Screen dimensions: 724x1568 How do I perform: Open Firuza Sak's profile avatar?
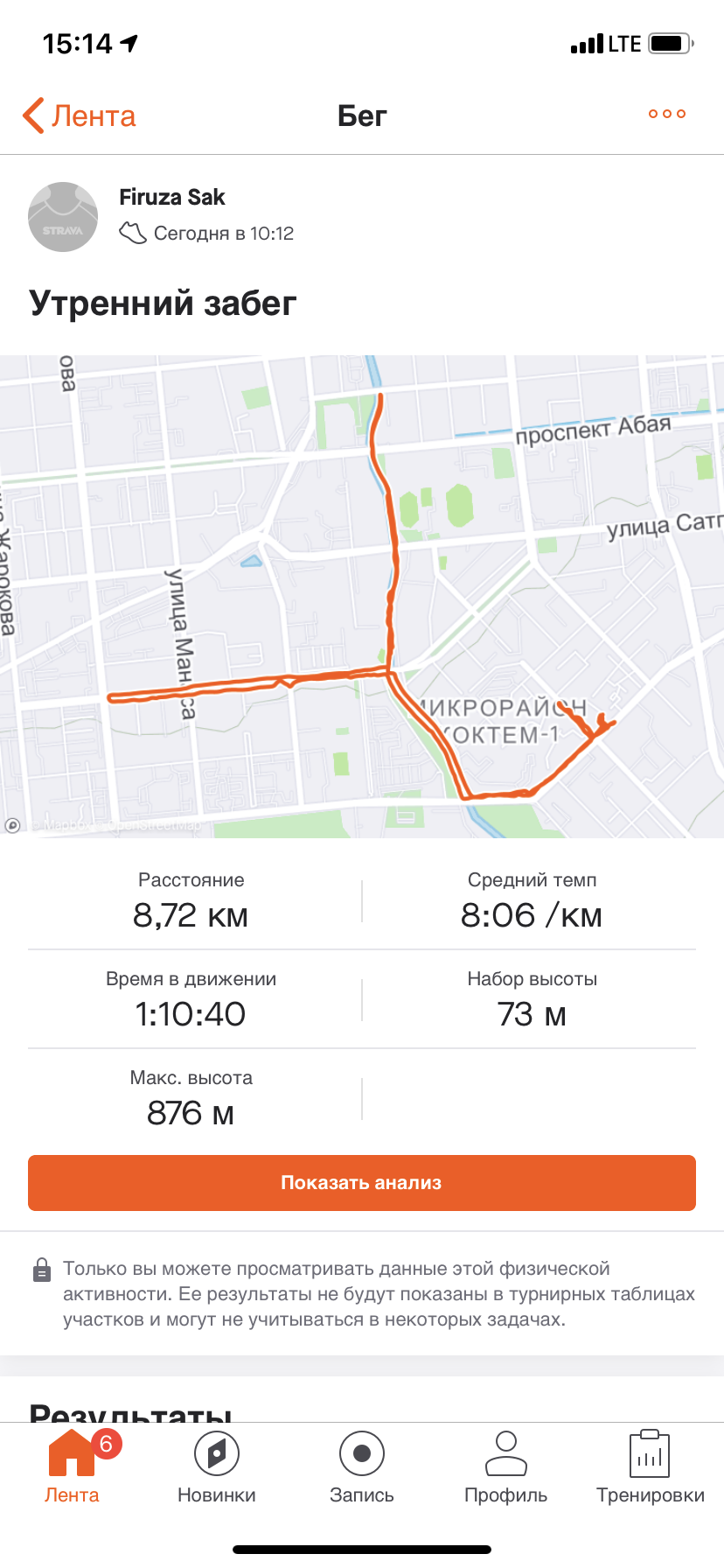click(x=63, y=217)
